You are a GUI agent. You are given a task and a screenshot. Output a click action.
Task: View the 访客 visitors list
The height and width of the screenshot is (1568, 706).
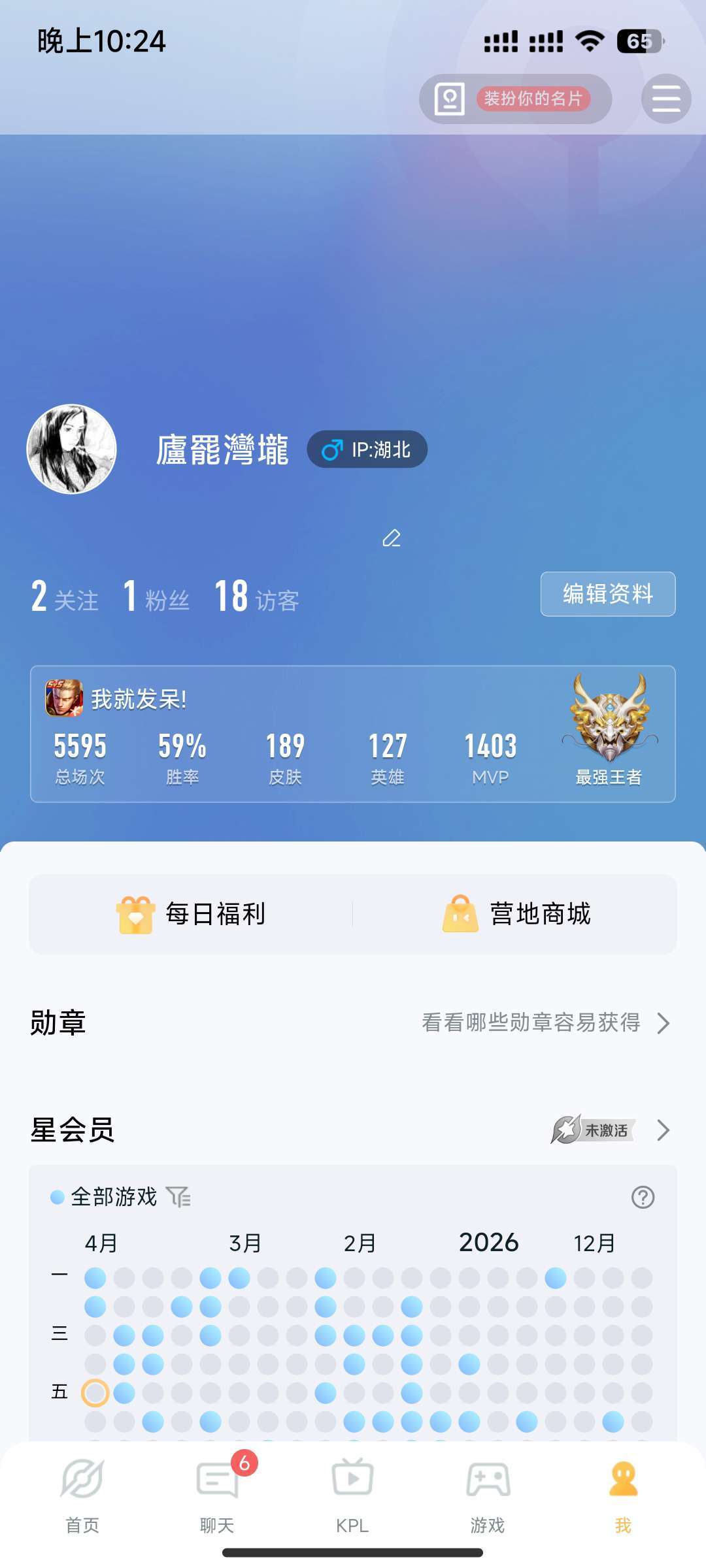pyautogui.click(x=257, y=597)
